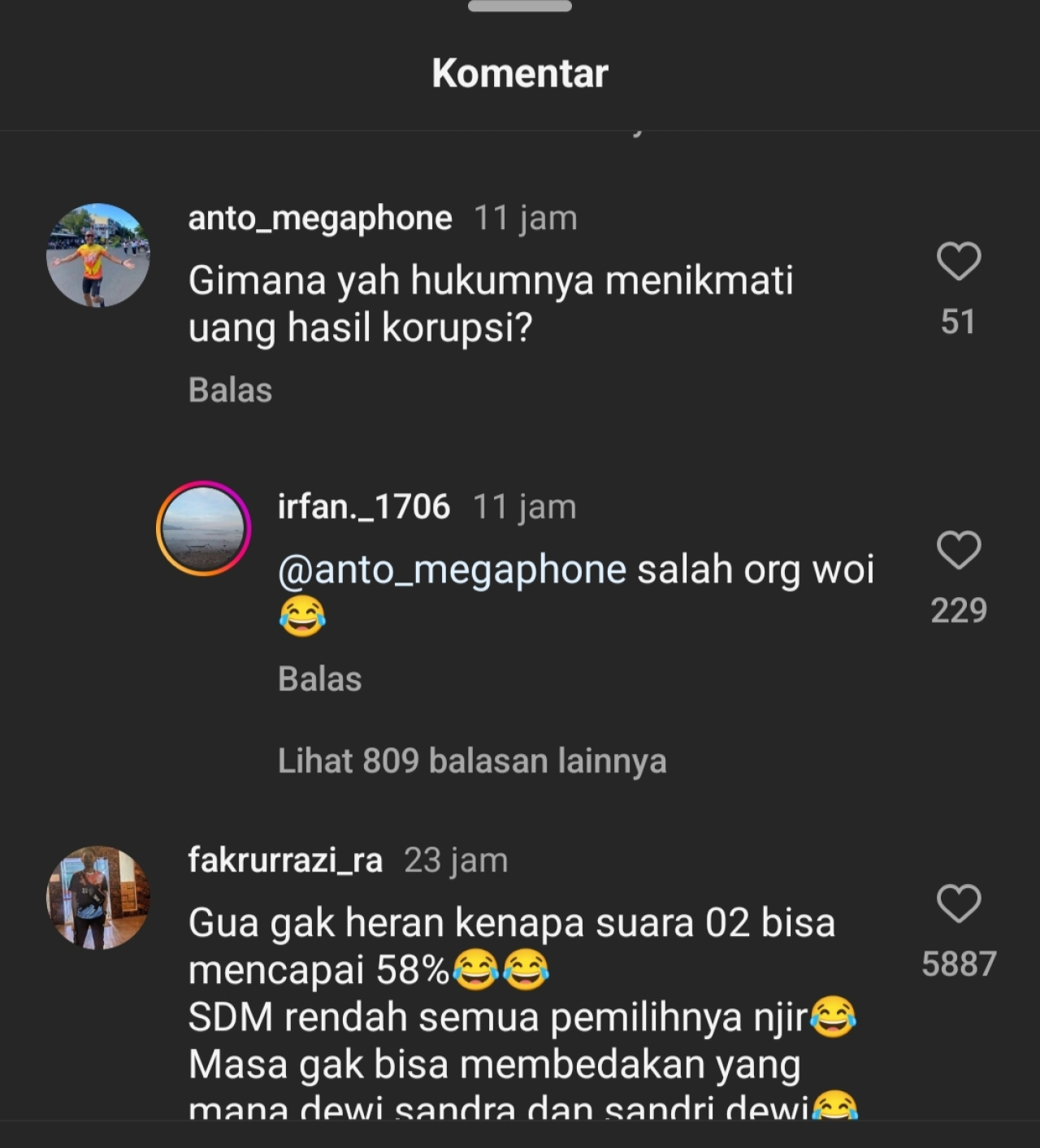Tap the Komentar sheet drag handle
This screenshot has width=1040, height=1148.
tap(520, 6)
